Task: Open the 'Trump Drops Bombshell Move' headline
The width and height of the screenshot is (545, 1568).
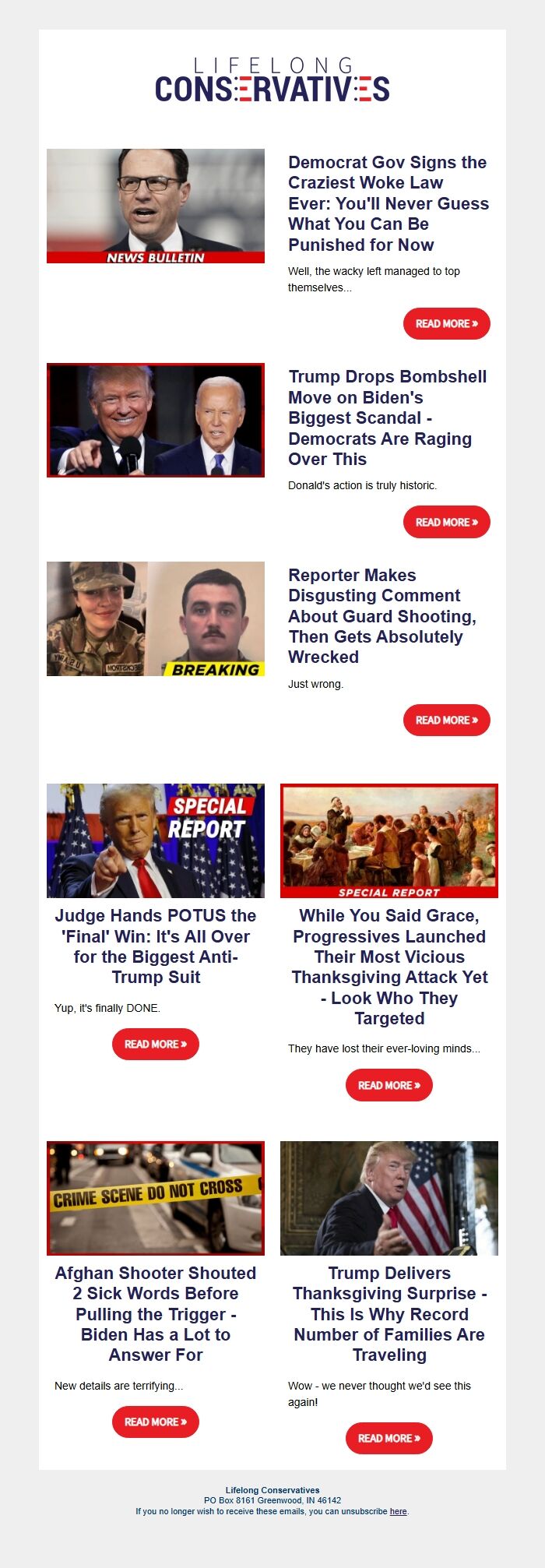Action: tap(387, 418)
